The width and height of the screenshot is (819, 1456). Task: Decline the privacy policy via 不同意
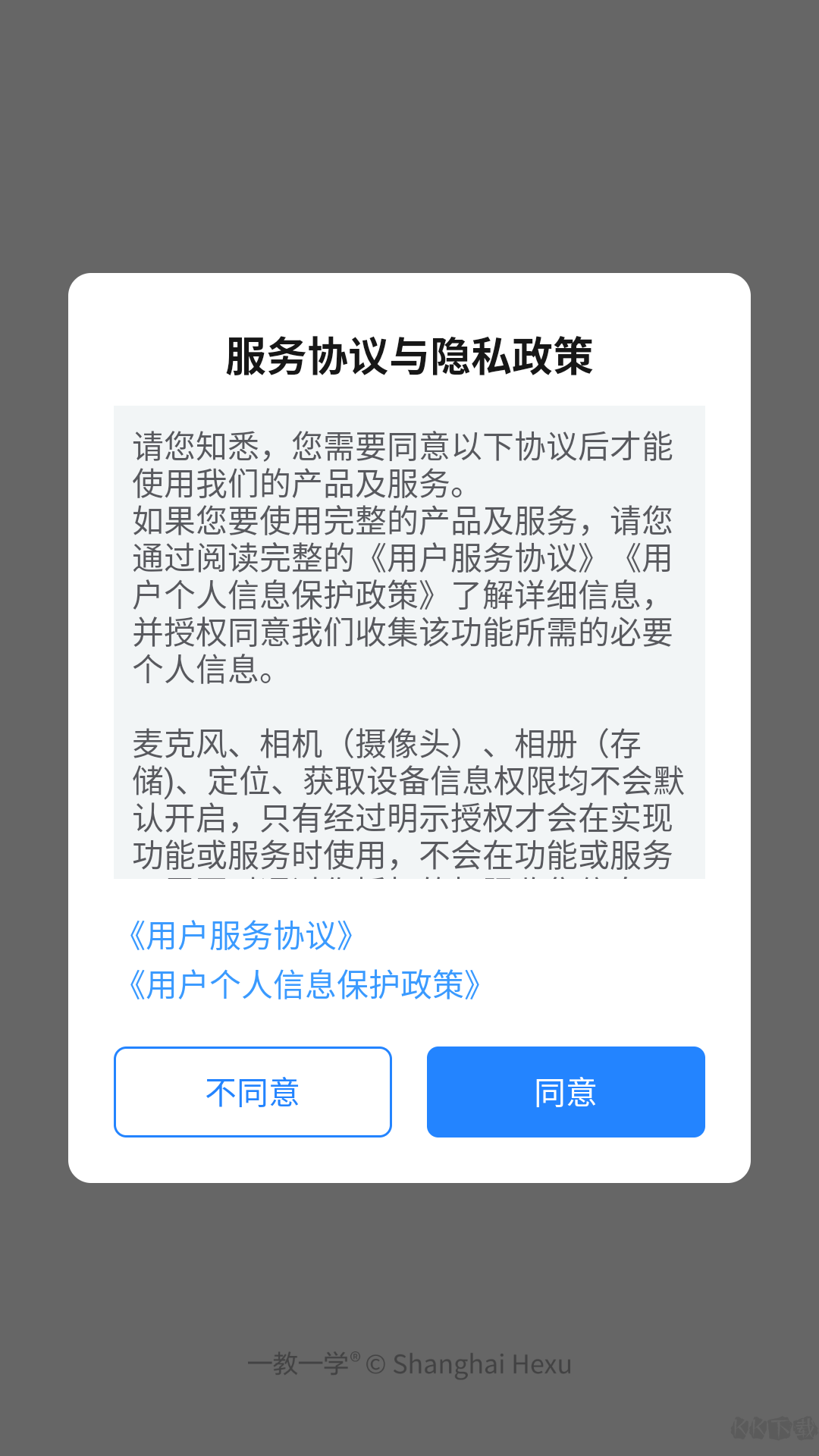click(x=253, y=1092)
